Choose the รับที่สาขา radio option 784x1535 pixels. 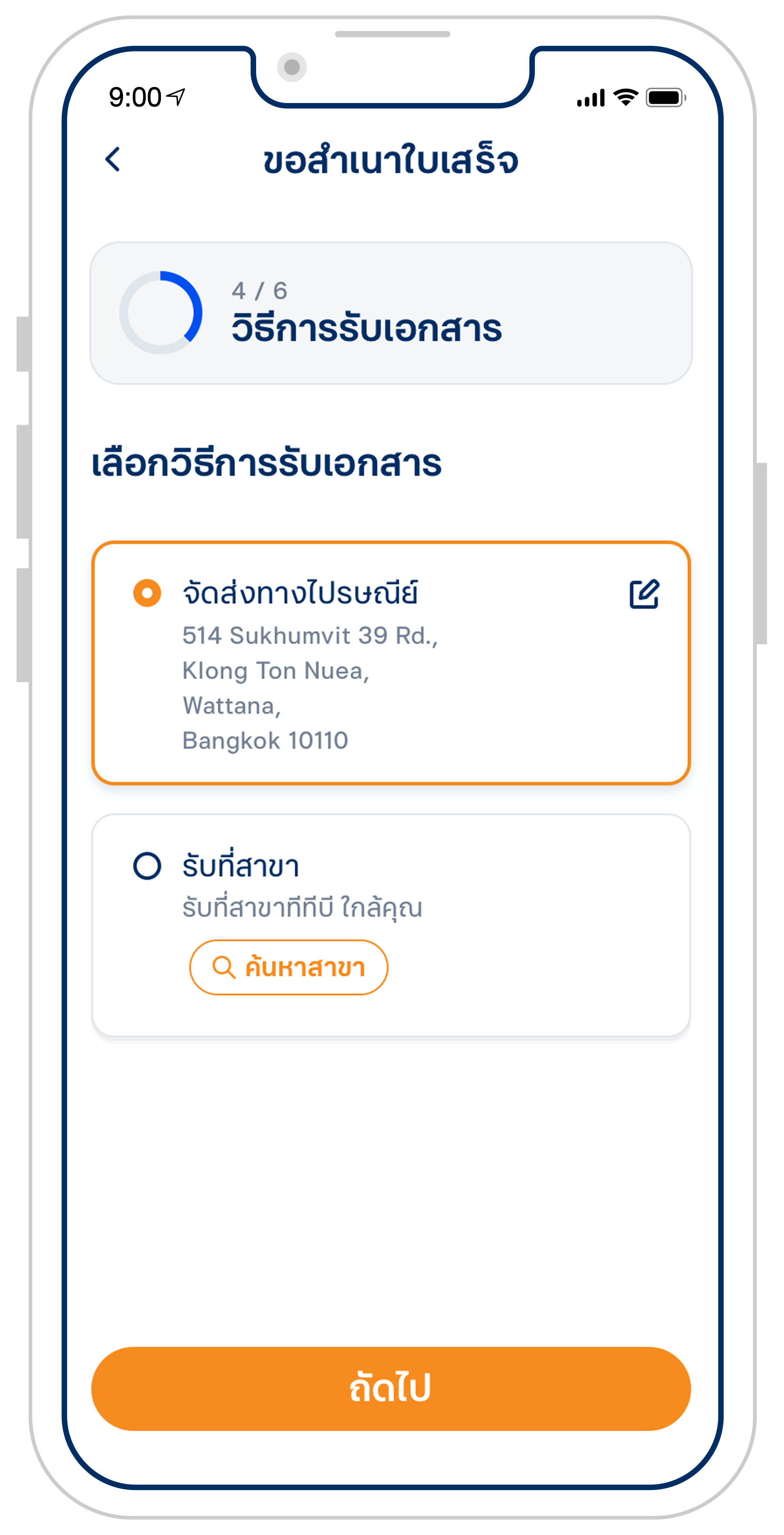(147, 866)
